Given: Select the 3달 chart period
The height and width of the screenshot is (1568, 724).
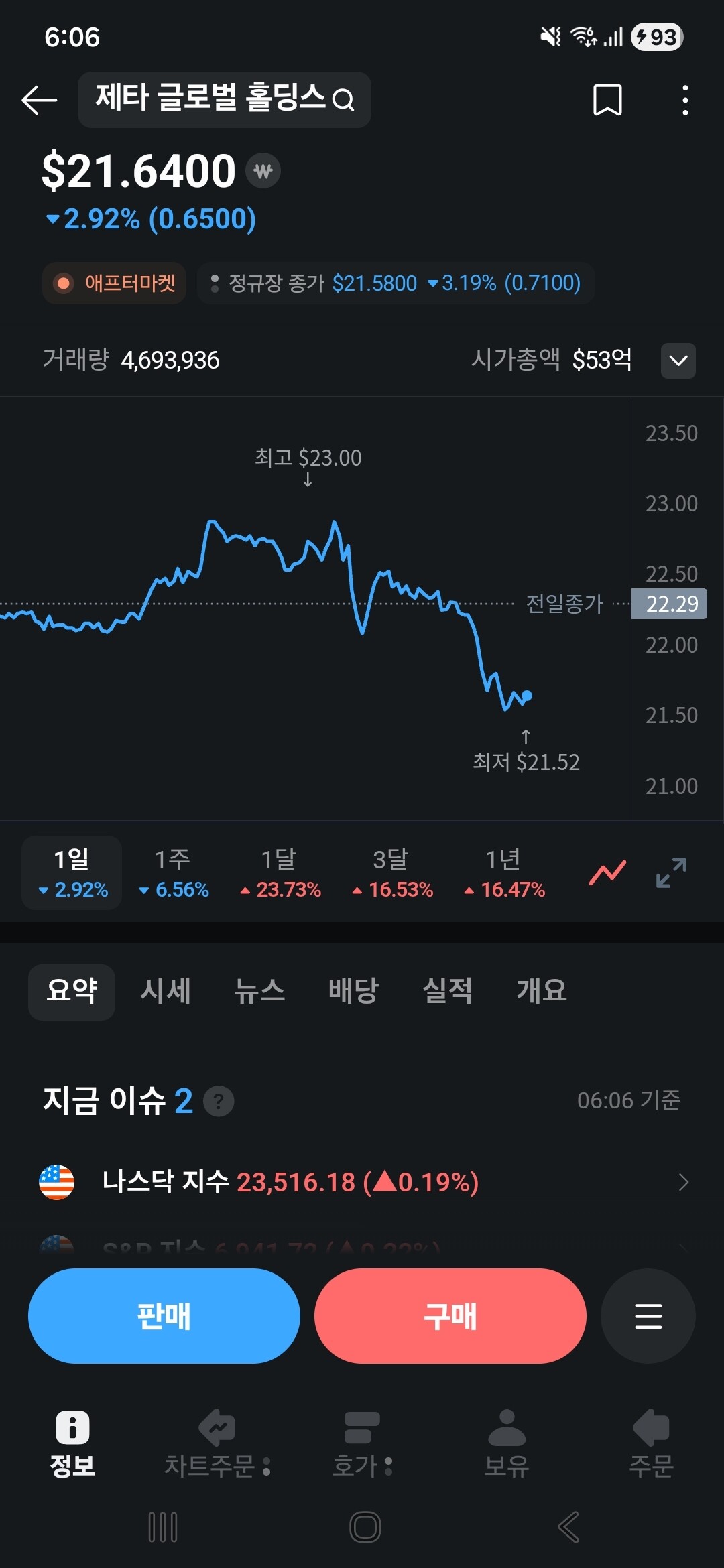Looking at the screenshot, I should point(392,872).
